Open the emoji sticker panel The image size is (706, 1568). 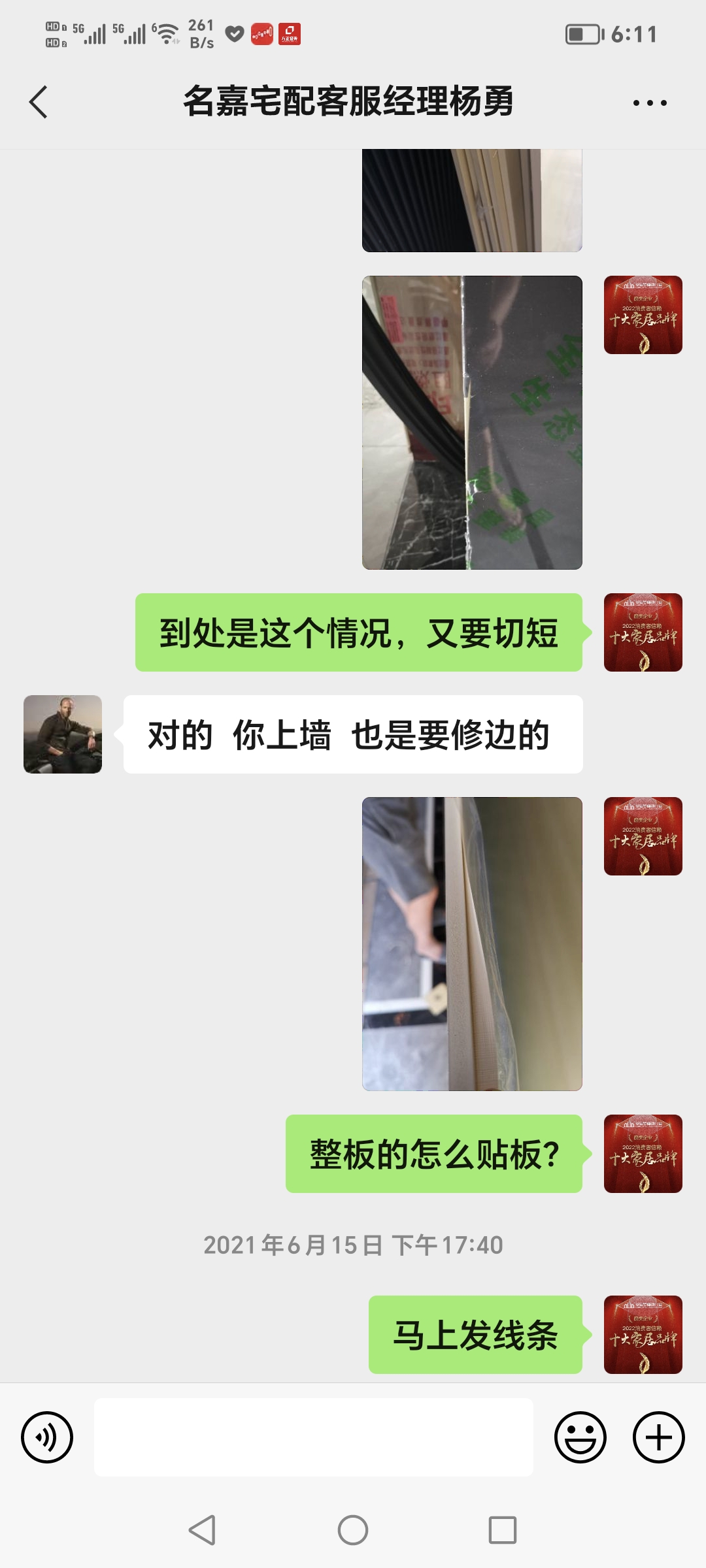580,1437
